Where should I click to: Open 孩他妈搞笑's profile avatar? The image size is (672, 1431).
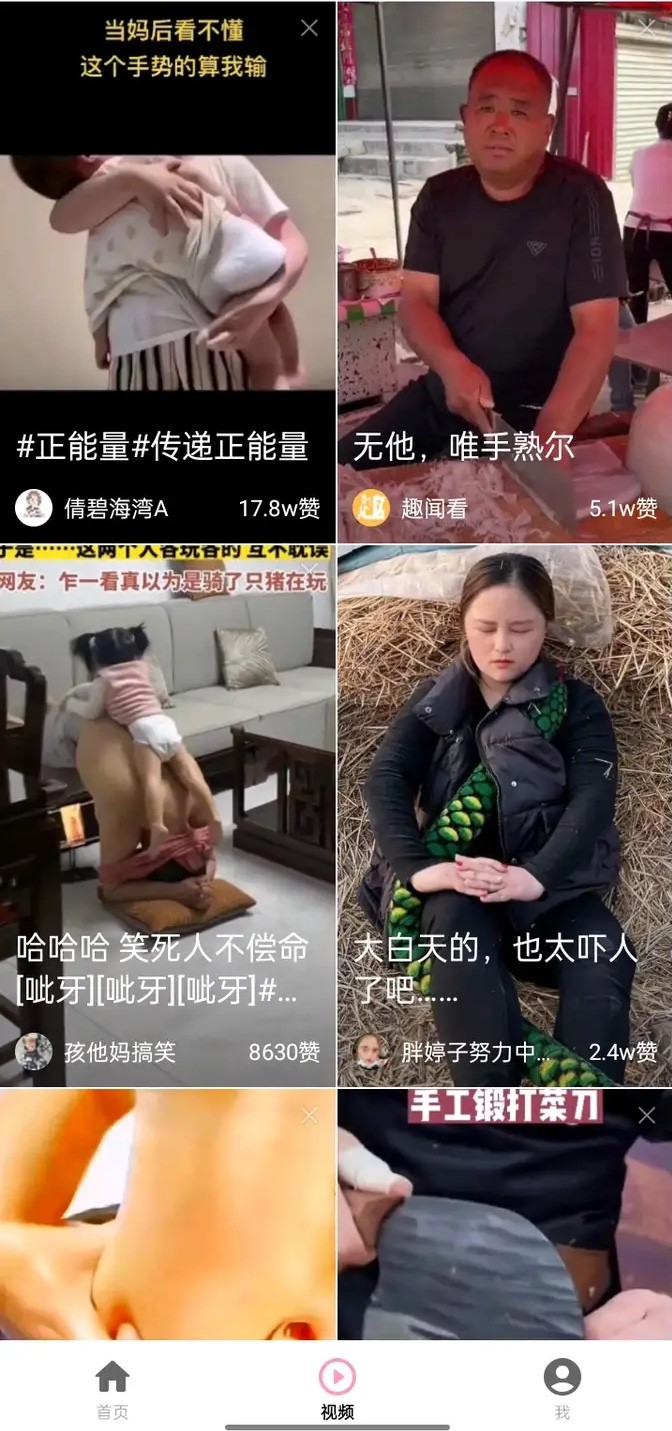[34, 1052]
